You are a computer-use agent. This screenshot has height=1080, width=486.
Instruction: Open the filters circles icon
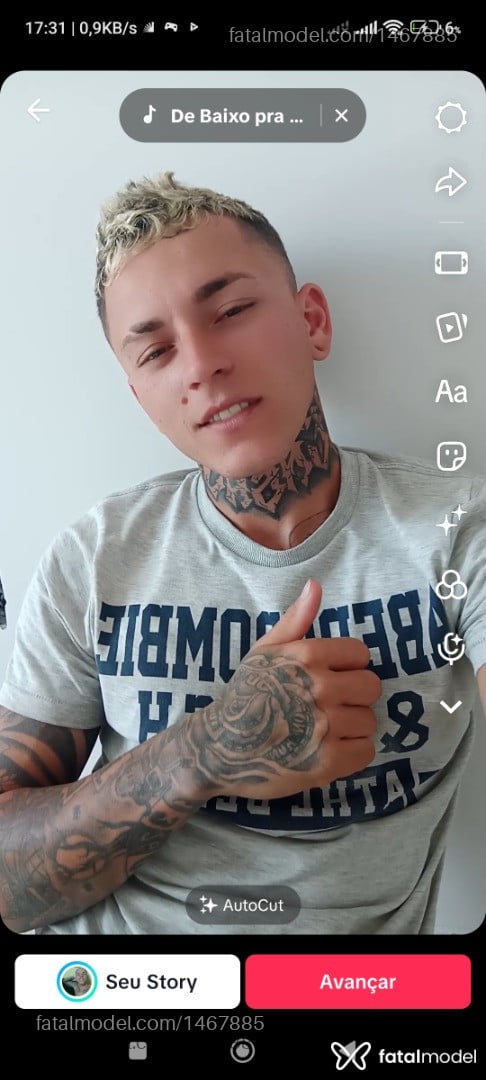point(451,585)
